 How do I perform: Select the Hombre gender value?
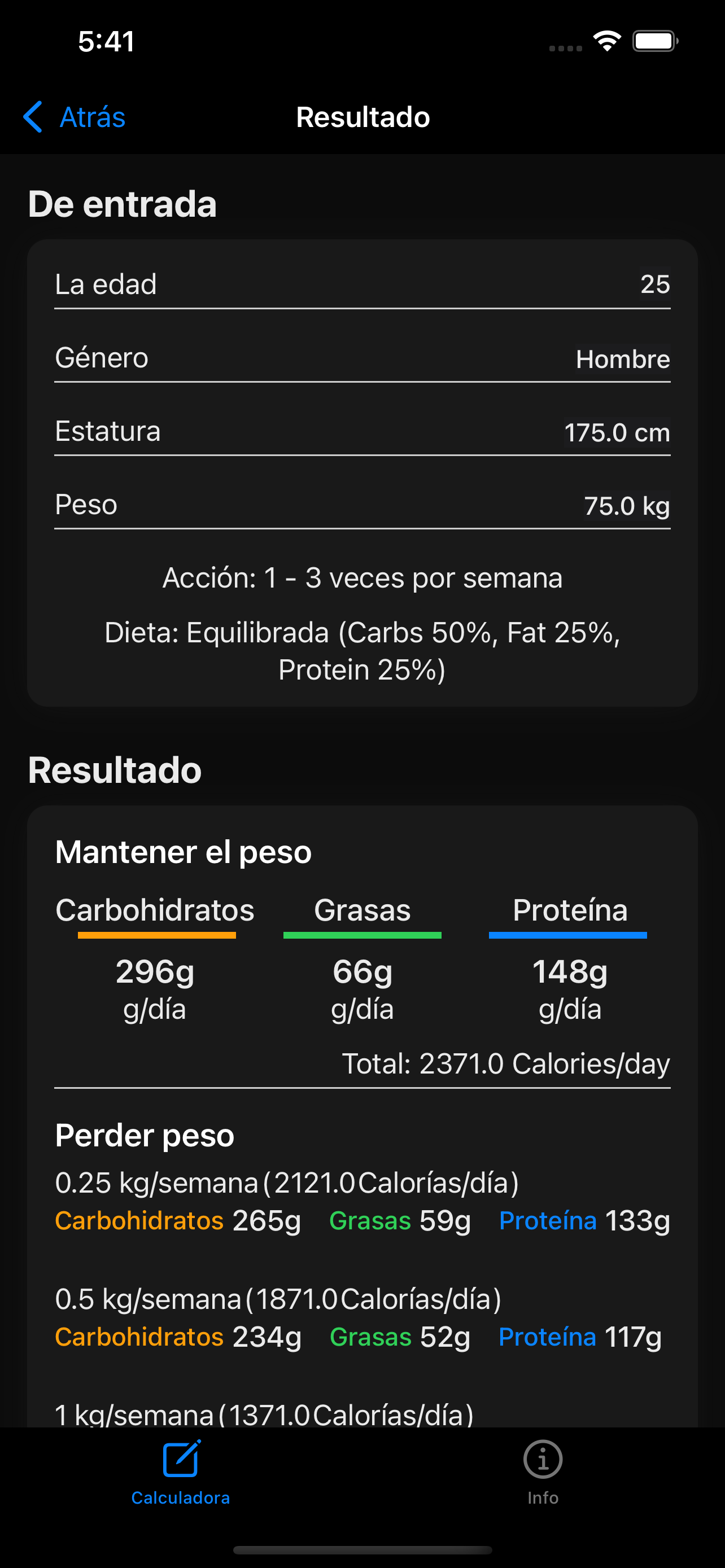623,358
